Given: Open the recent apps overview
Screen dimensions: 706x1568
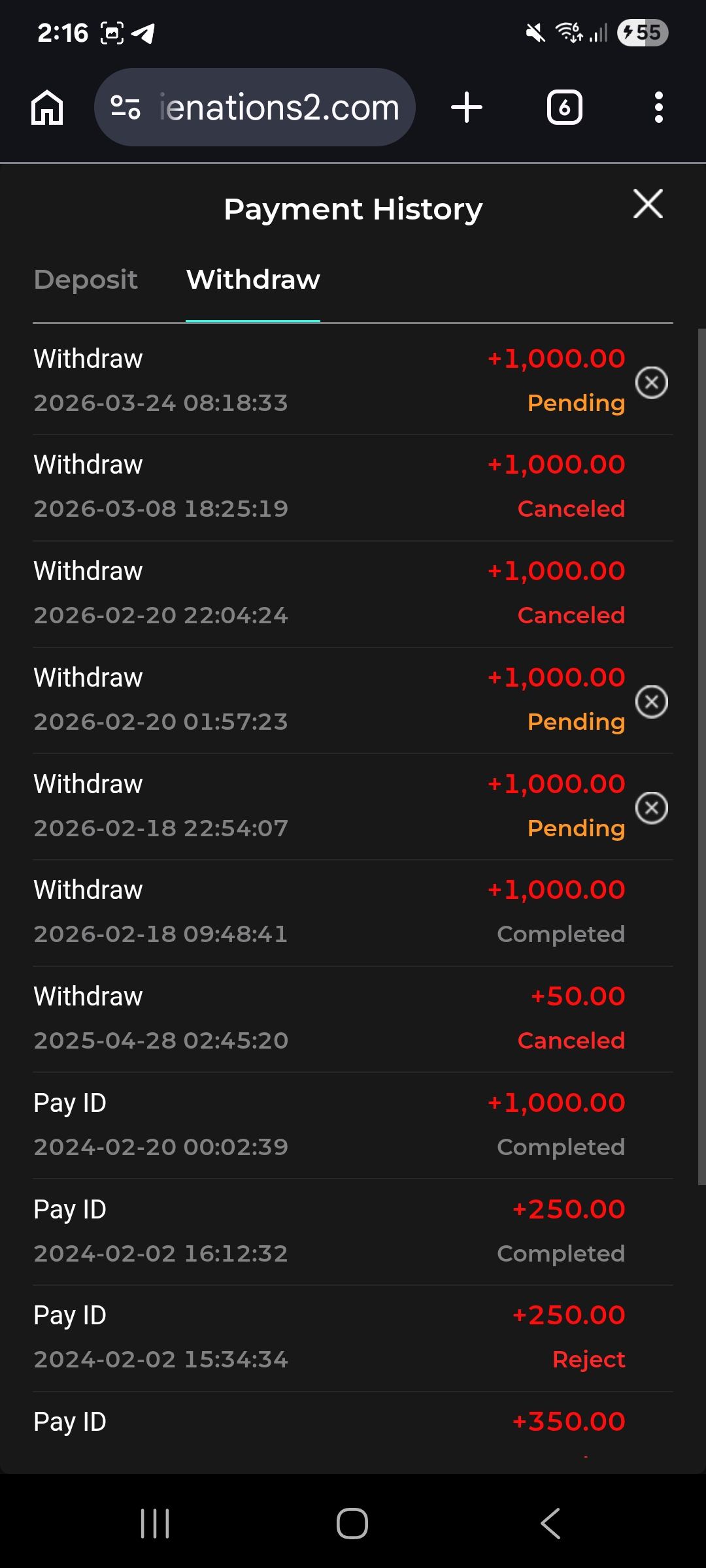Looking at the screenshot, I should (155, 1524).
